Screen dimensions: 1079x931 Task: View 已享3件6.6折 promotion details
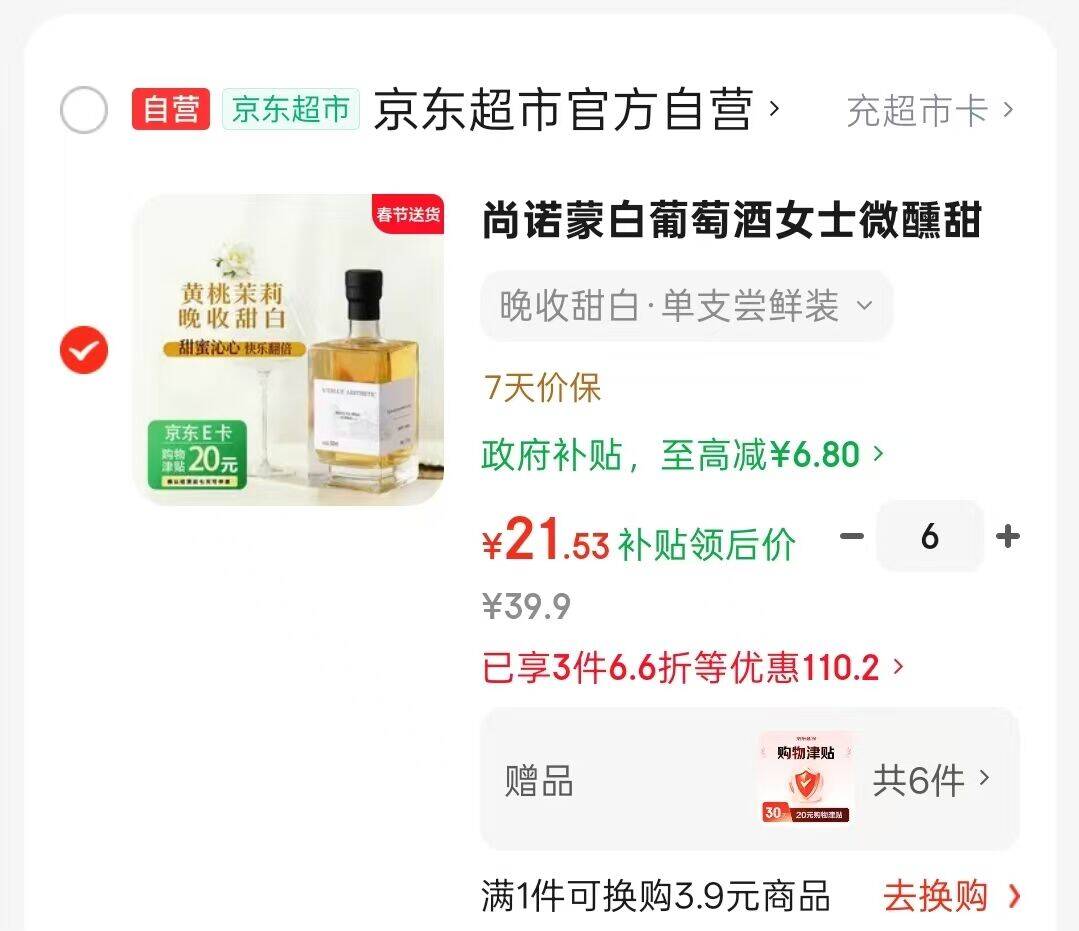(692, 667)
